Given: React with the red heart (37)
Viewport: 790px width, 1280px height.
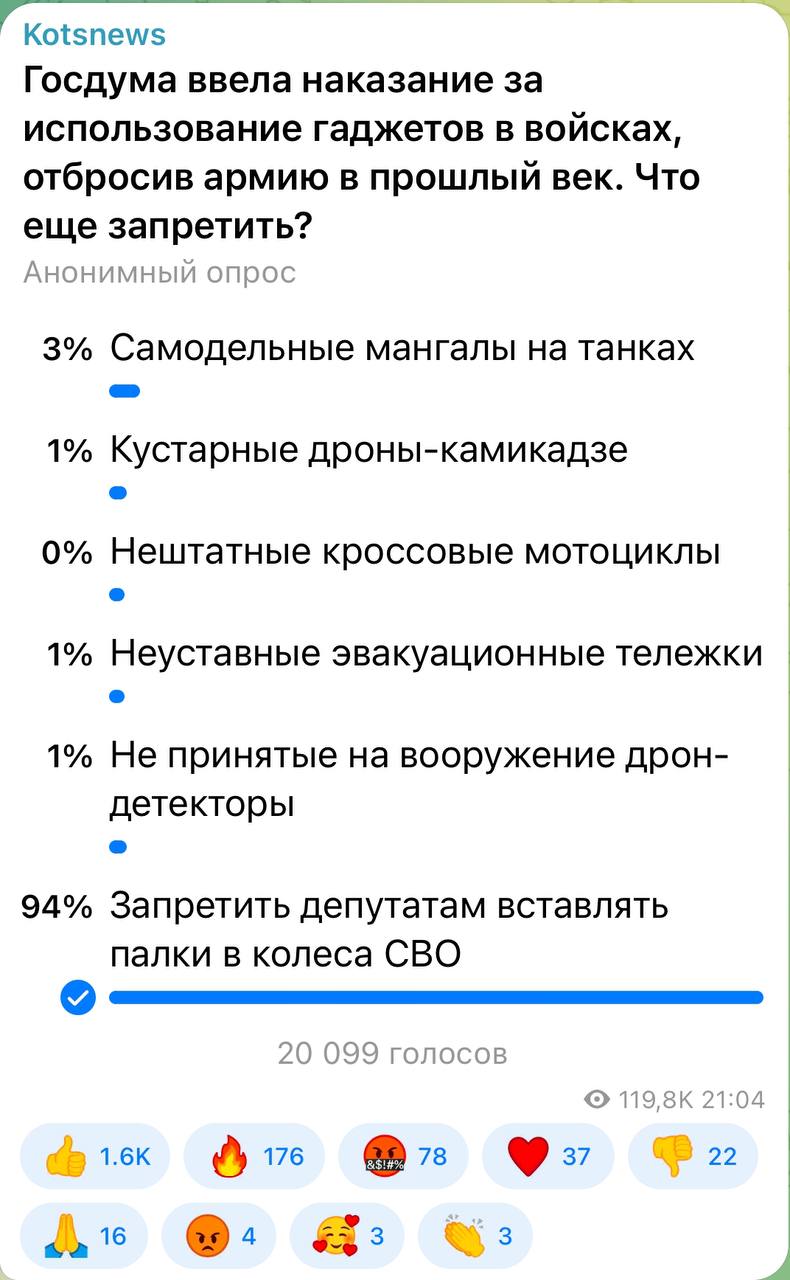Looking at the screenshot, I should (x=547, y=1157).
